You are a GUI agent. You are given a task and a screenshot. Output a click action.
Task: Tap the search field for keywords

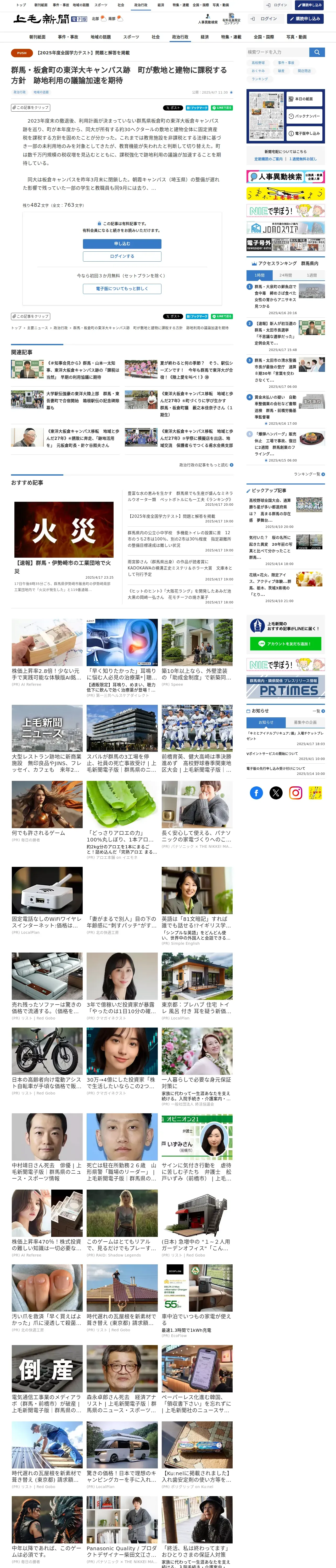(x=277, y=52)
